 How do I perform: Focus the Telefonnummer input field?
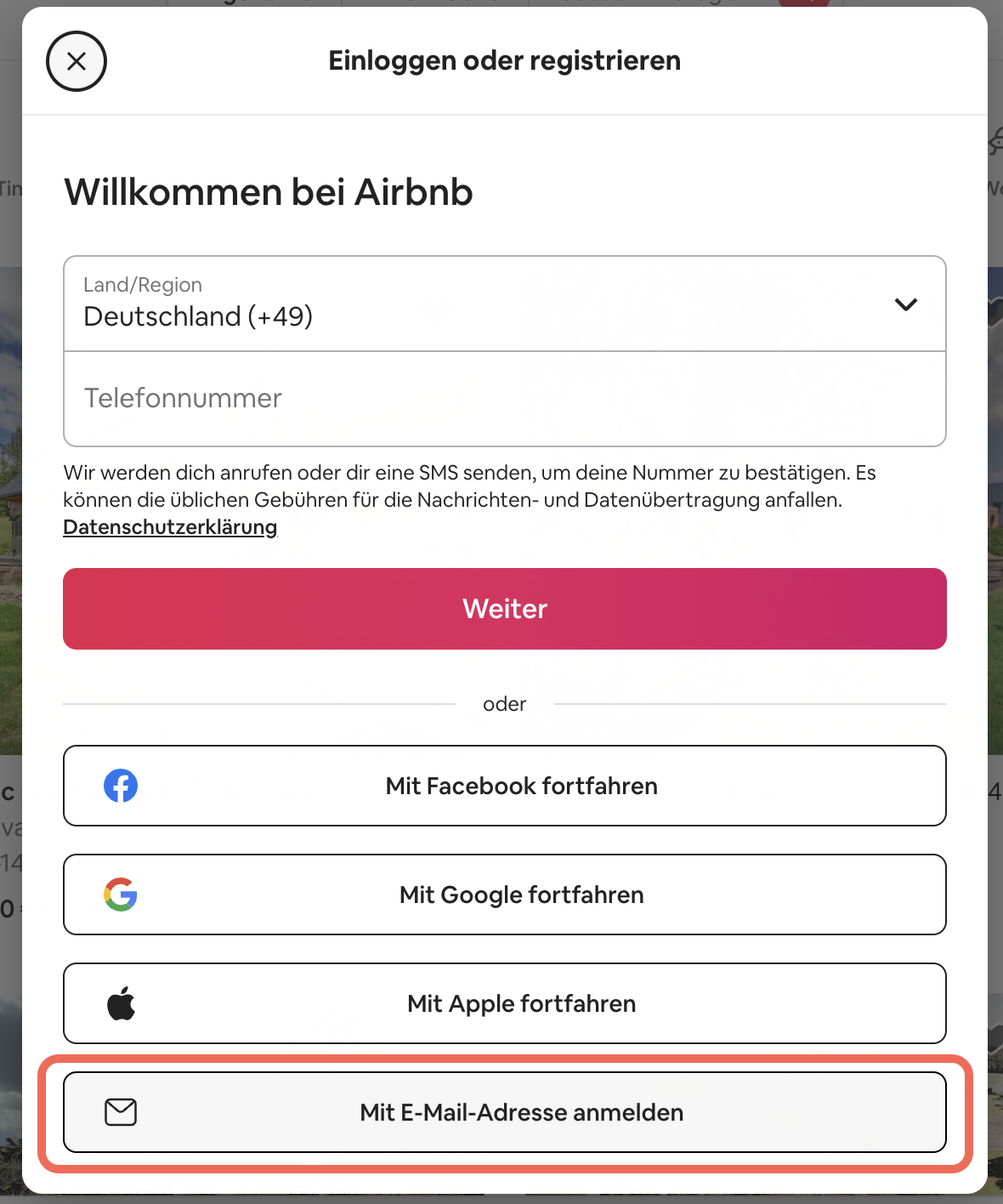tap(504, 399)
